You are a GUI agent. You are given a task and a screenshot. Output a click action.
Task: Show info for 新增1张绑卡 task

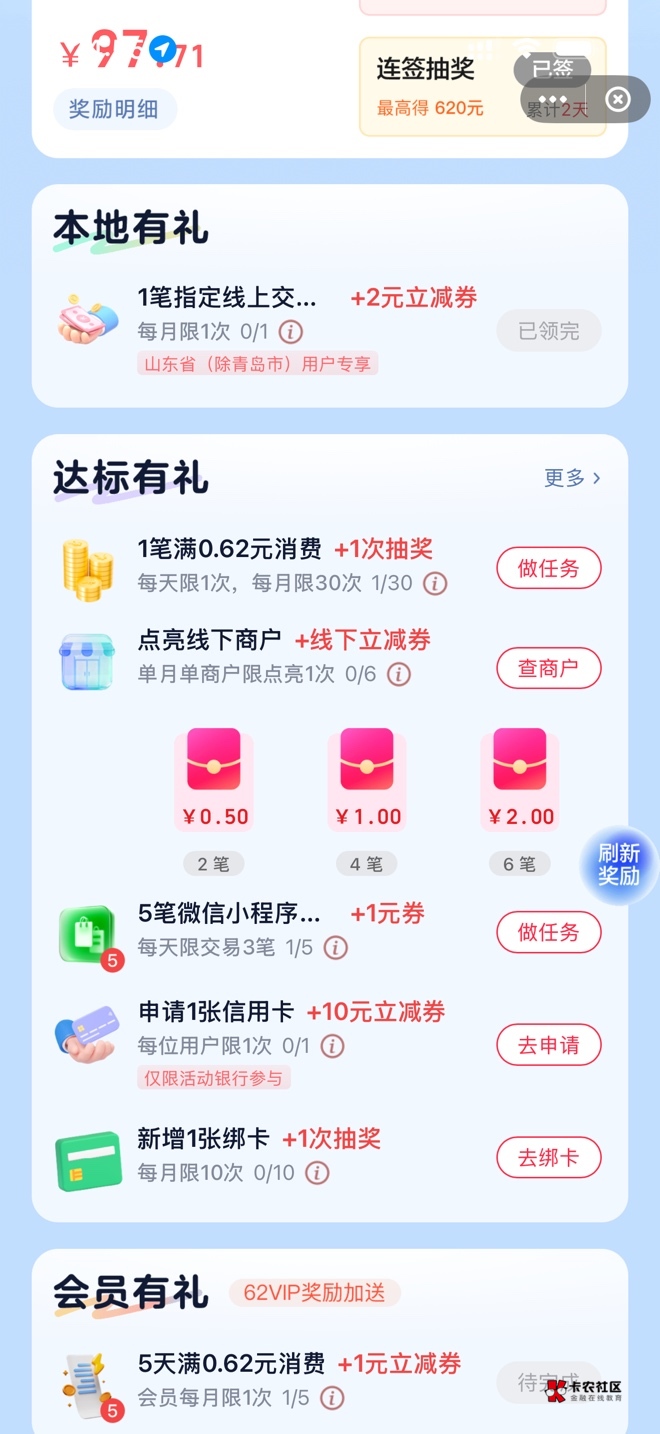317,1172
